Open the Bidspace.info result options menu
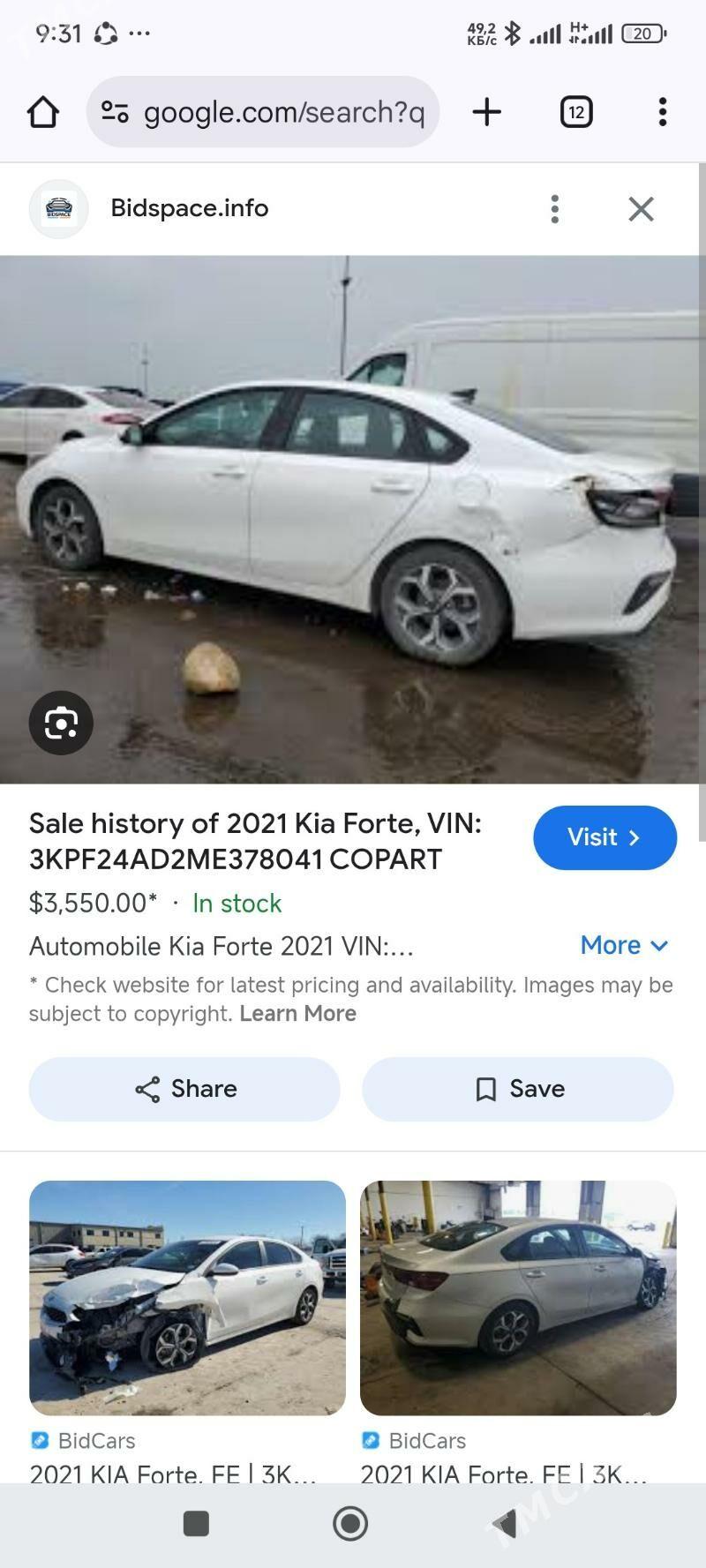This screenshot has width=706, height=1568. click(555, 209)
